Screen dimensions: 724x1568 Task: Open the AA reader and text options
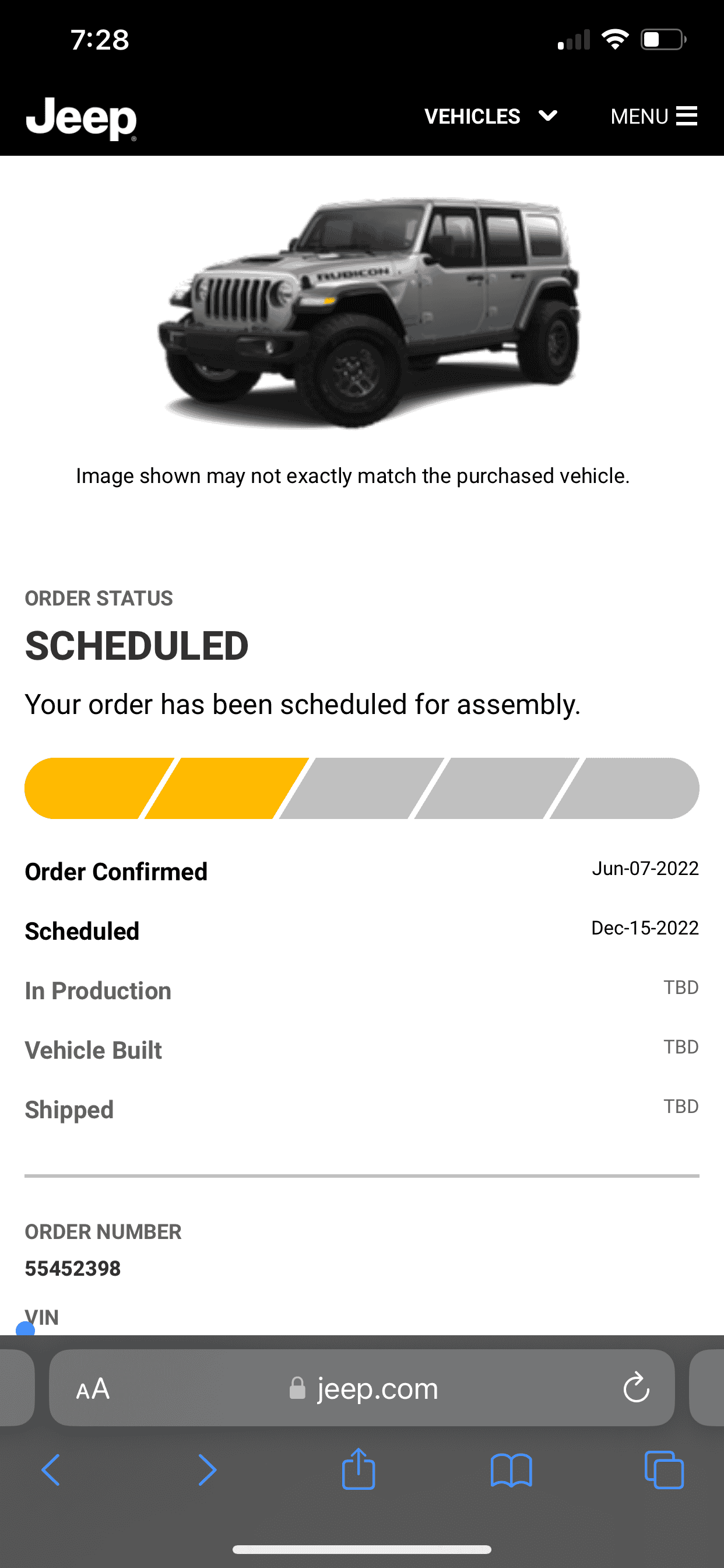[93, 1389]
